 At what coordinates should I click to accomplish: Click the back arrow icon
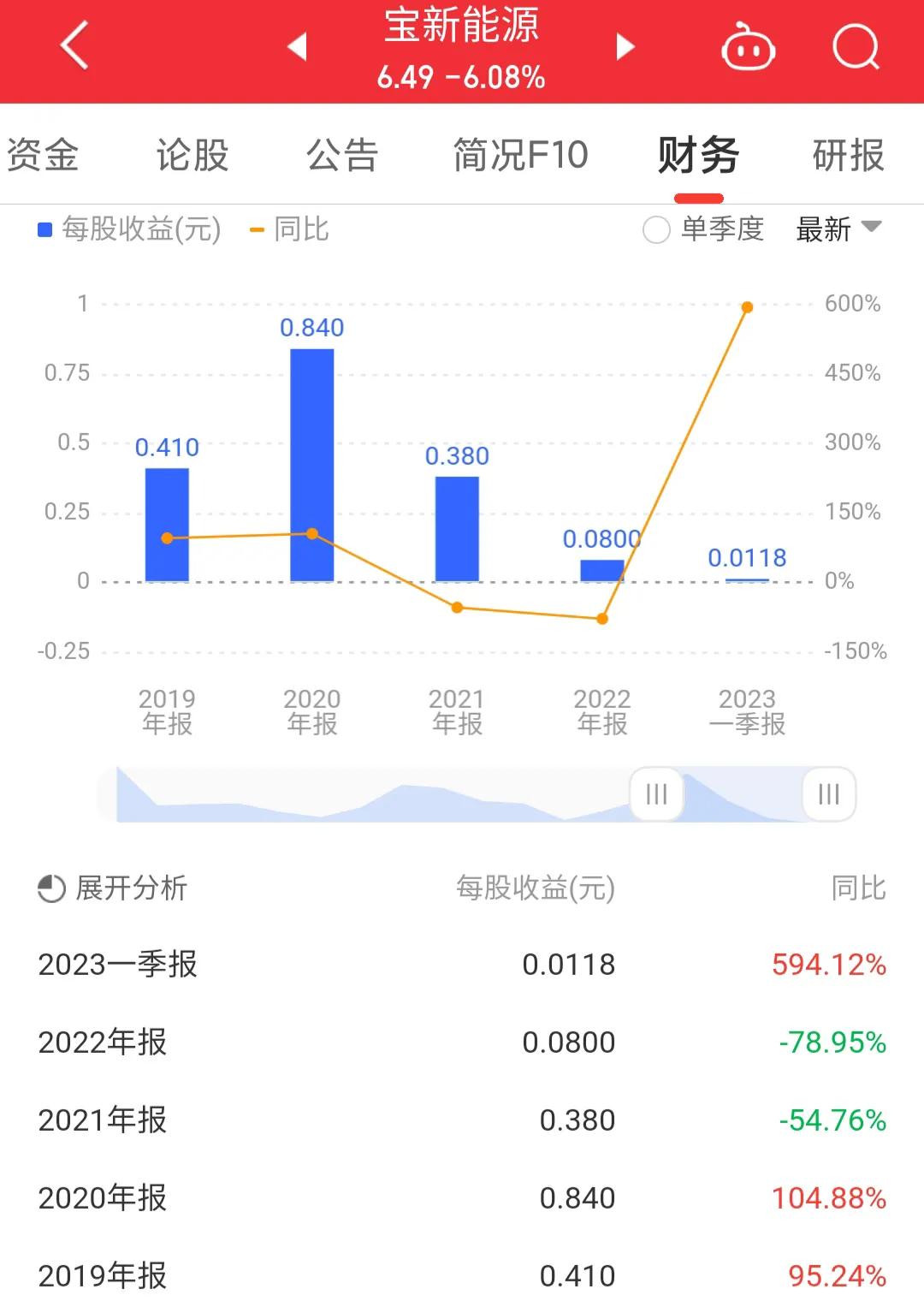(74, 46)
